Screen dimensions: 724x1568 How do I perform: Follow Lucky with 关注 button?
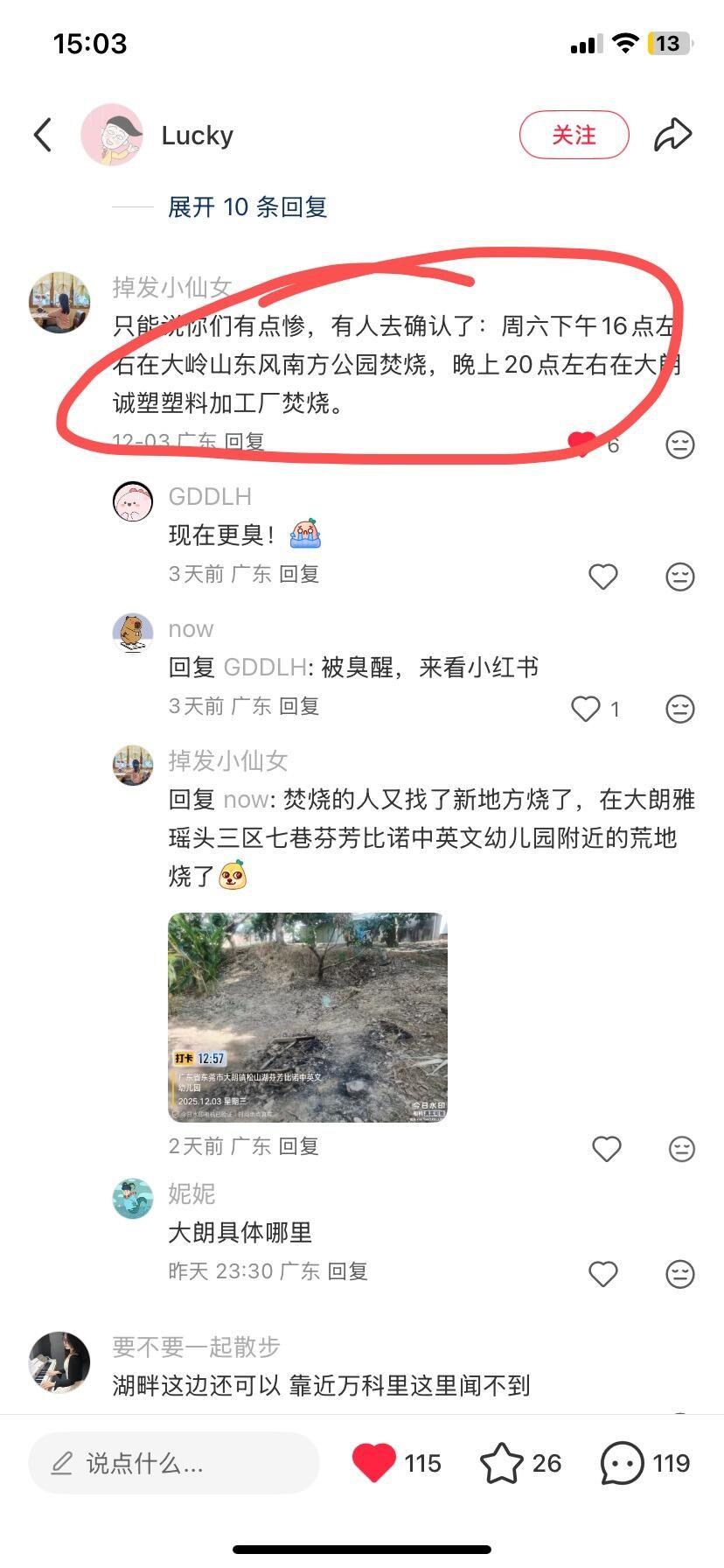coord(574,135)
